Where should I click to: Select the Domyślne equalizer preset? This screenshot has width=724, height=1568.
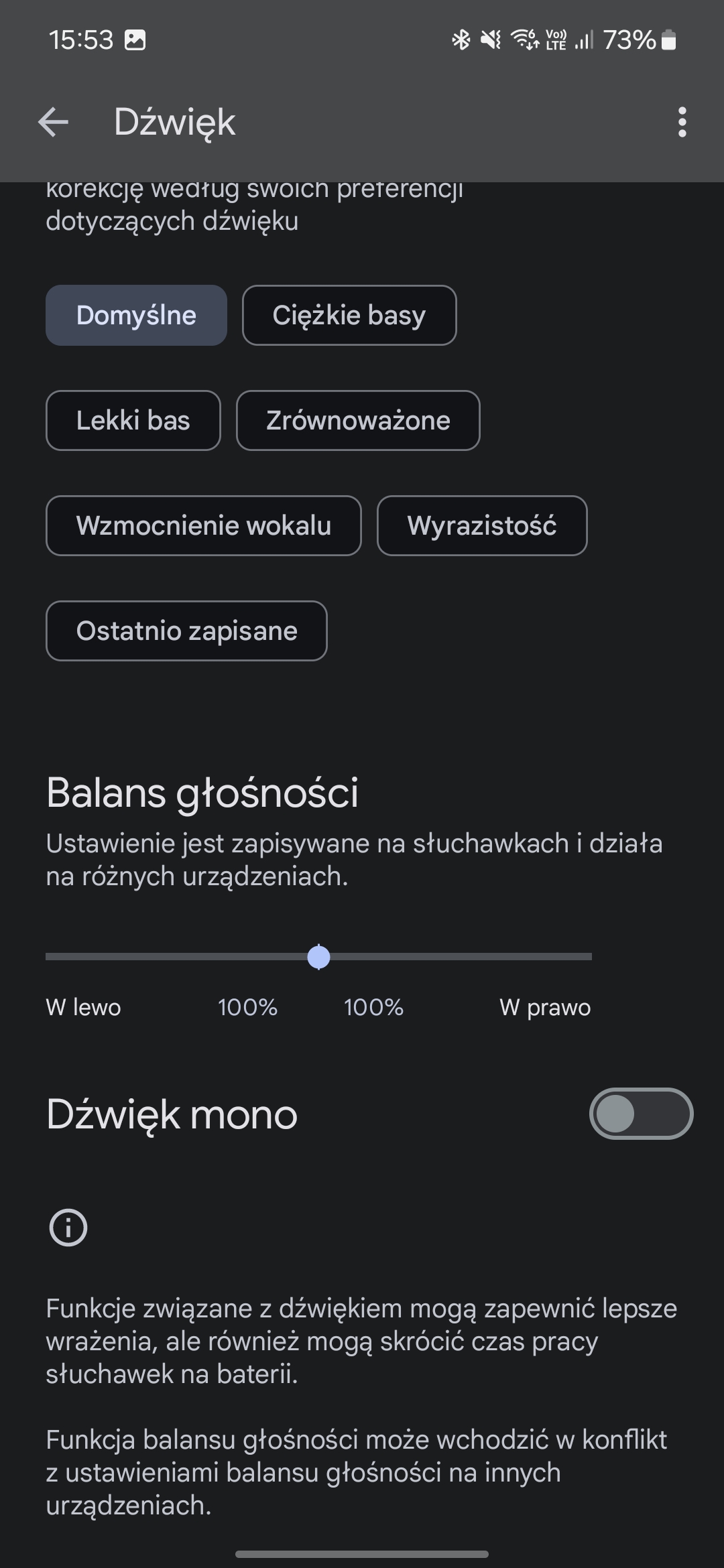(136, 316)
